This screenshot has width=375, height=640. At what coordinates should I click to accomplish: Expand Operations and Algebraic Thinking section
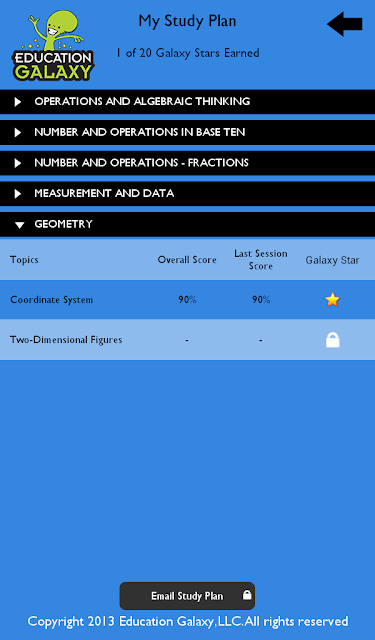187,102
